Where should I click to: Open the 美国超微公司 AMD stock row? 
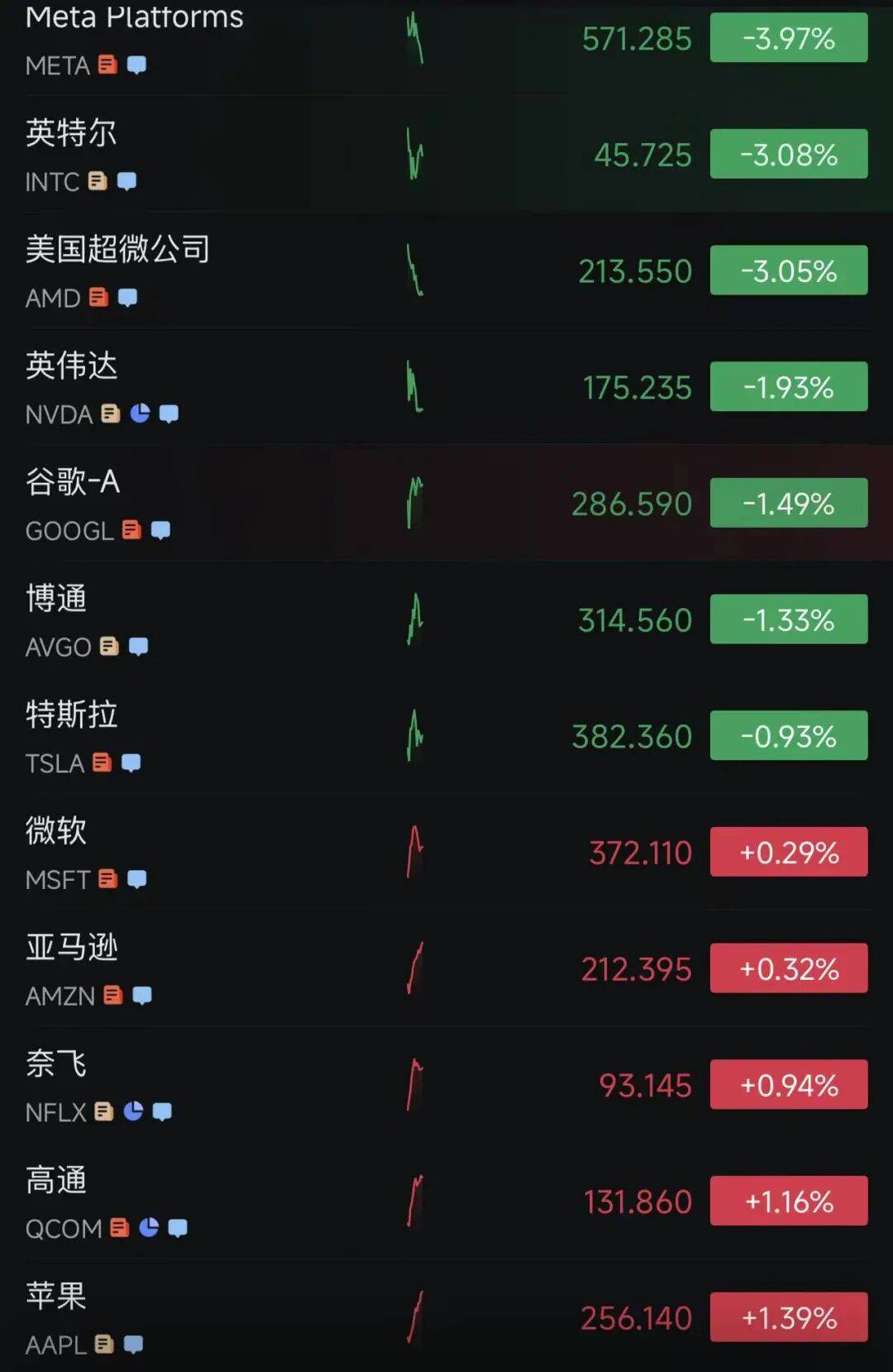pos(248,271)
